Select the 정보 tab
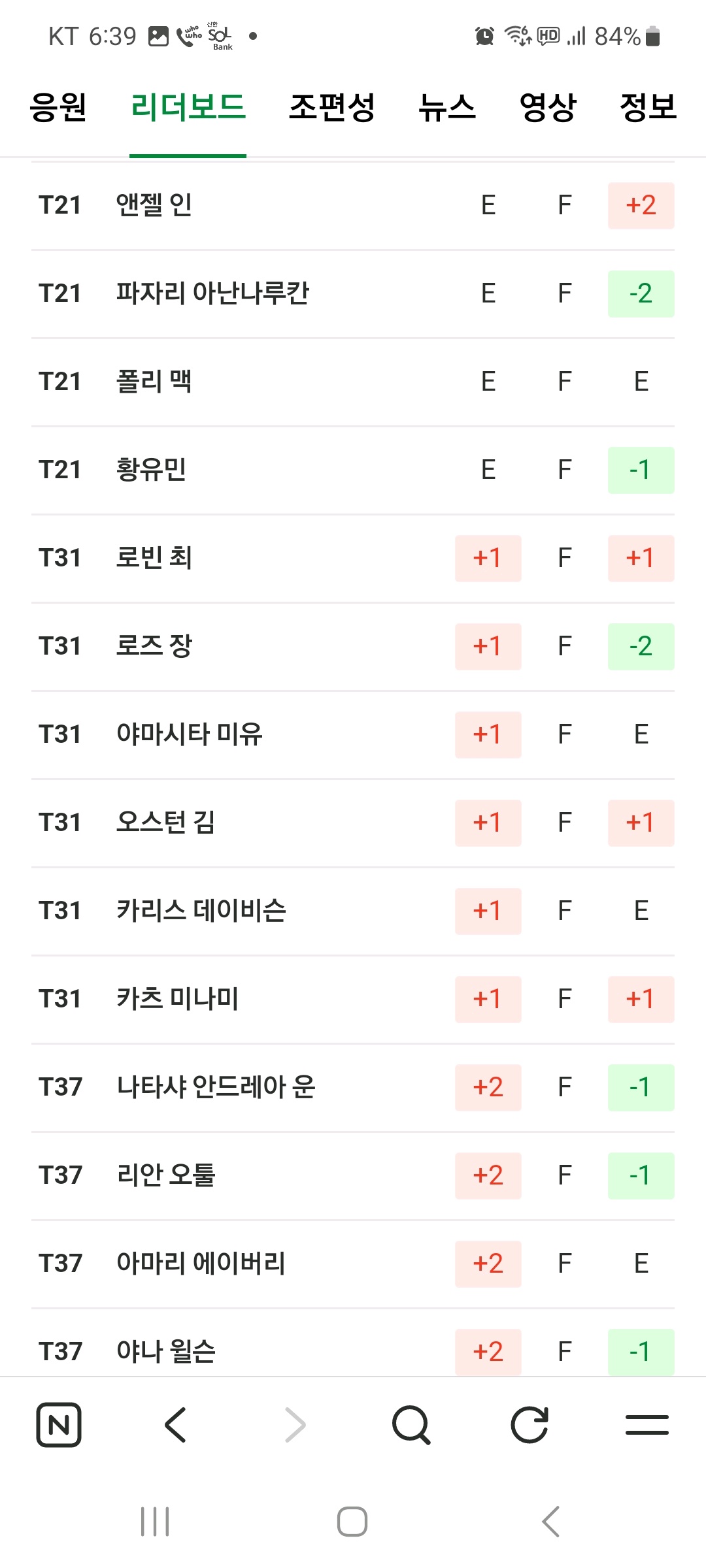Viewport: 706px width, 1568px height. (x=648, y=107)
